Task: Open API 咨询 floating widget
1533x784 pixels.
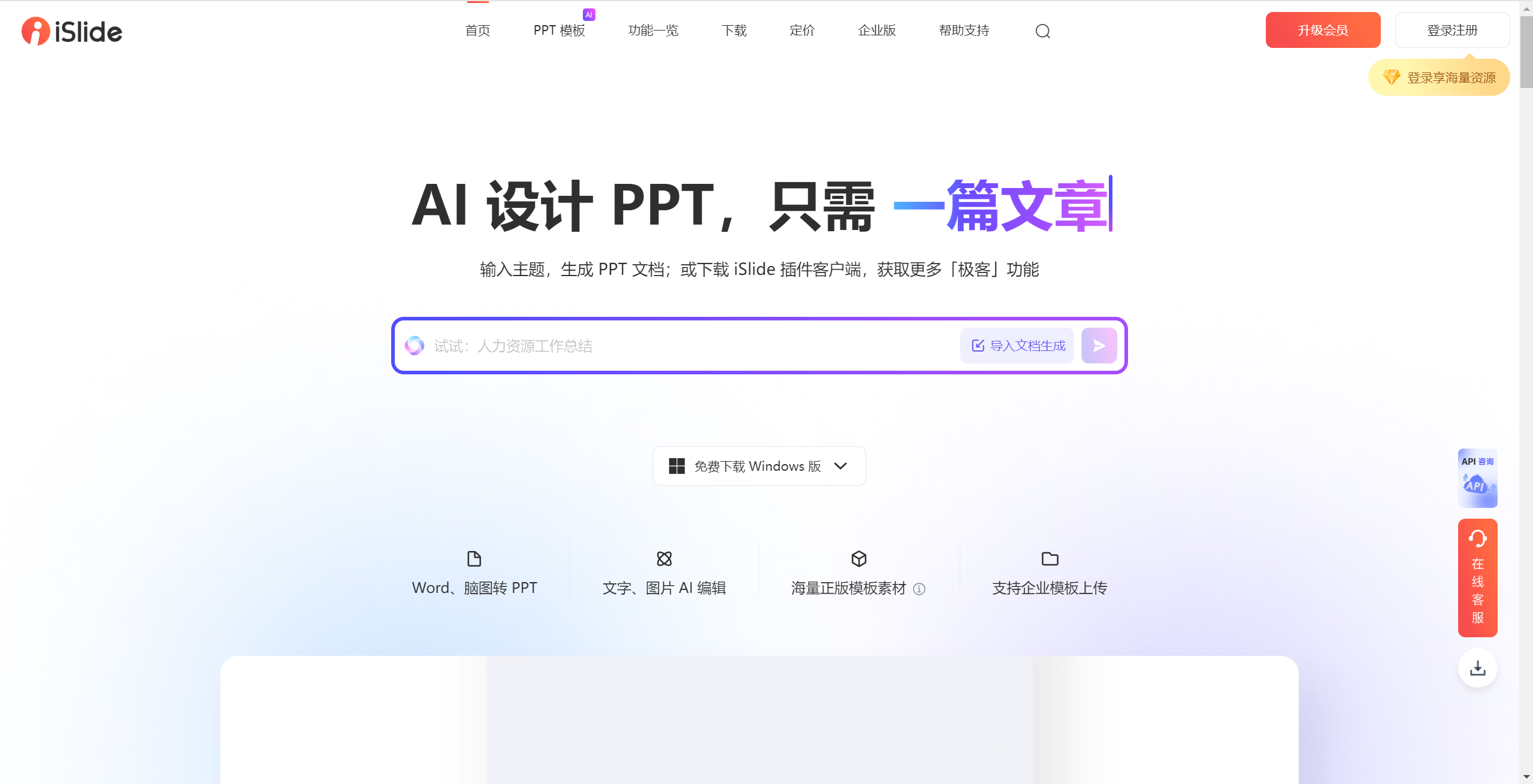Action: click(1477, 478)
